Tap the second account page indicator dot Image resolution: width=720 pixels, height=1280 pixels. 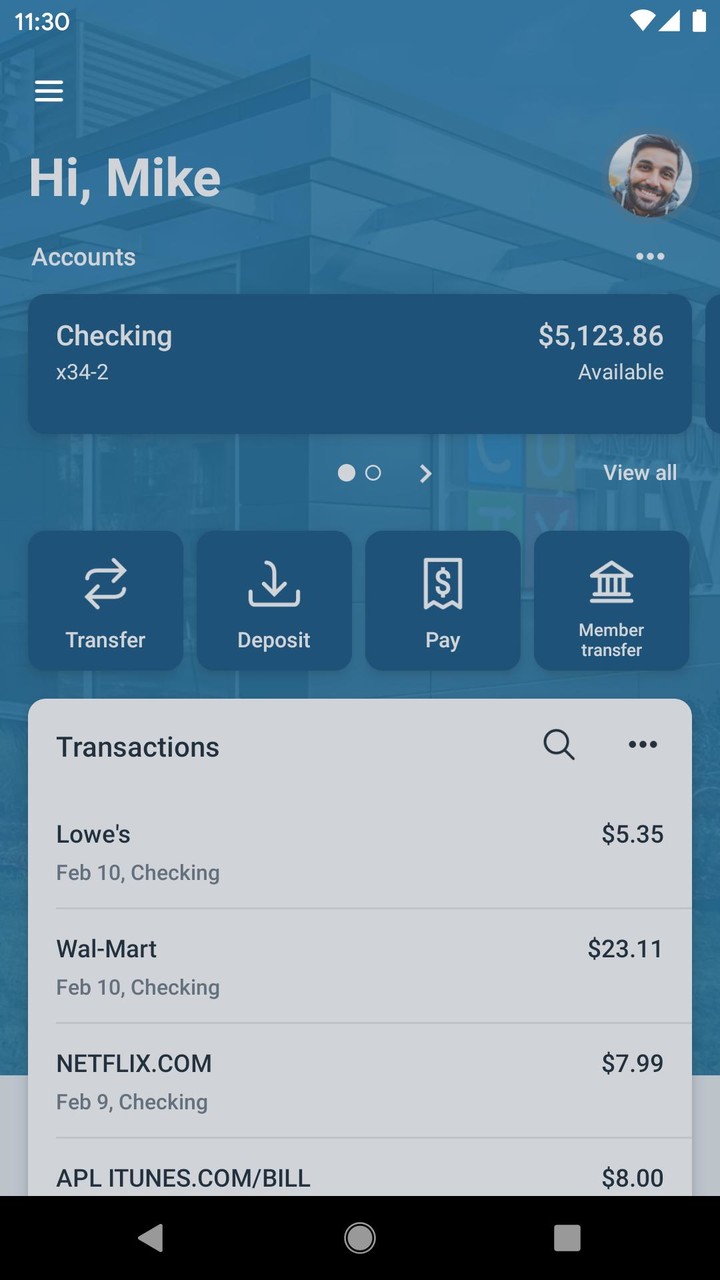pos(373,473)
